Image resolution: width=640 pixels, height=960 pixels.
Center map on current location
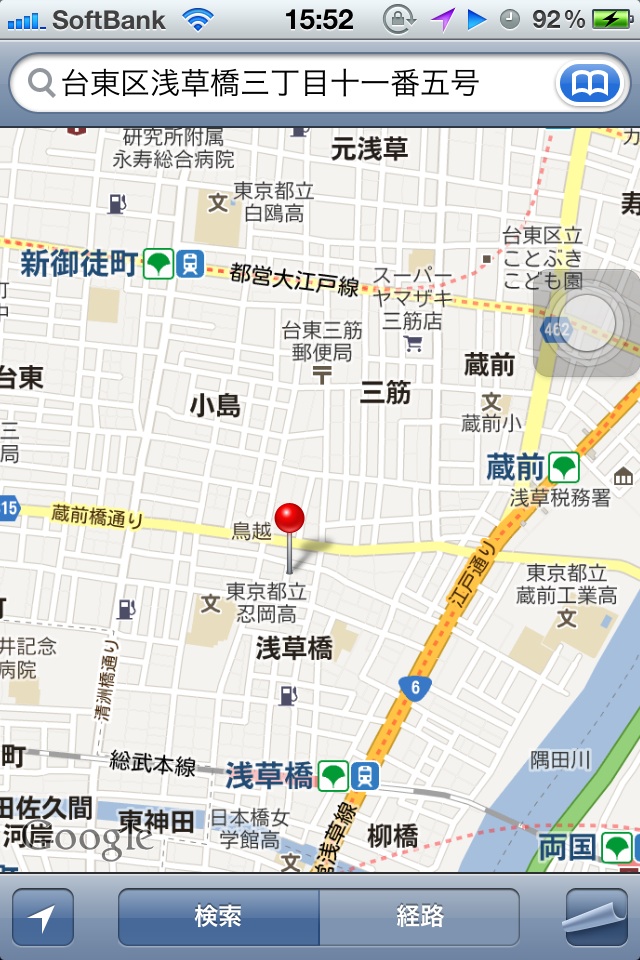(43, 917)
